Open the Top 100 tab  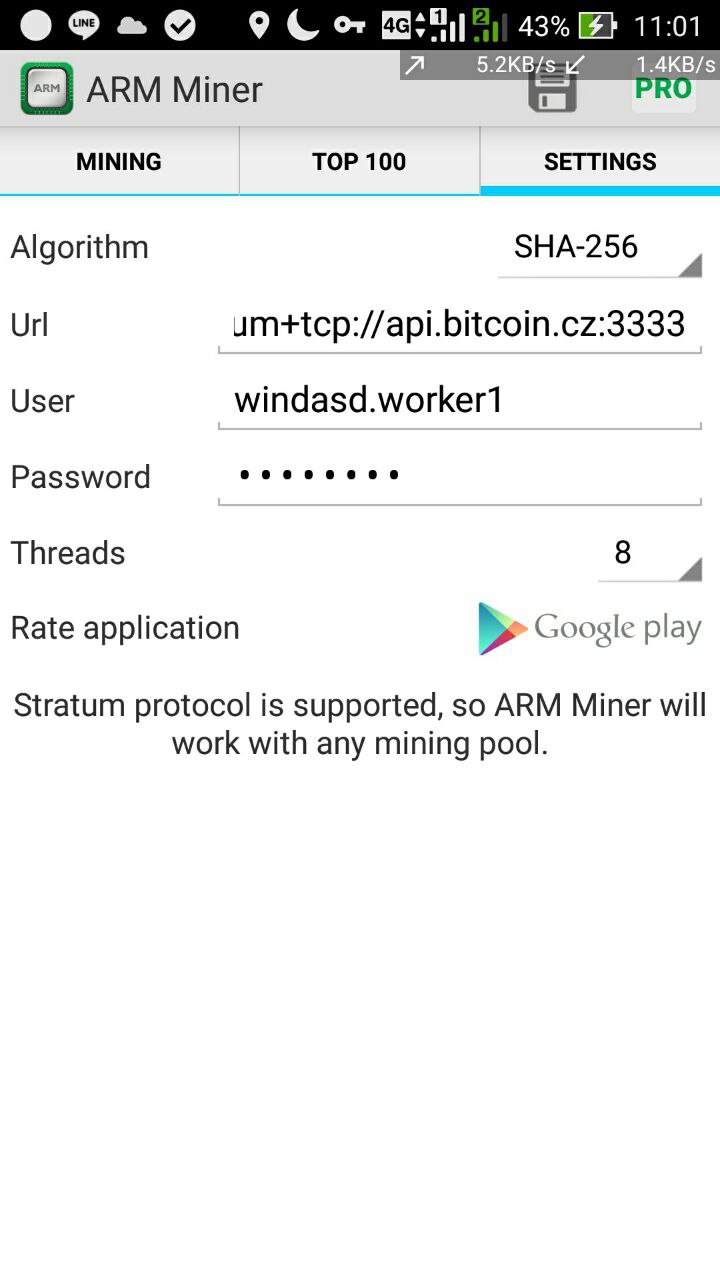point(359,162)
